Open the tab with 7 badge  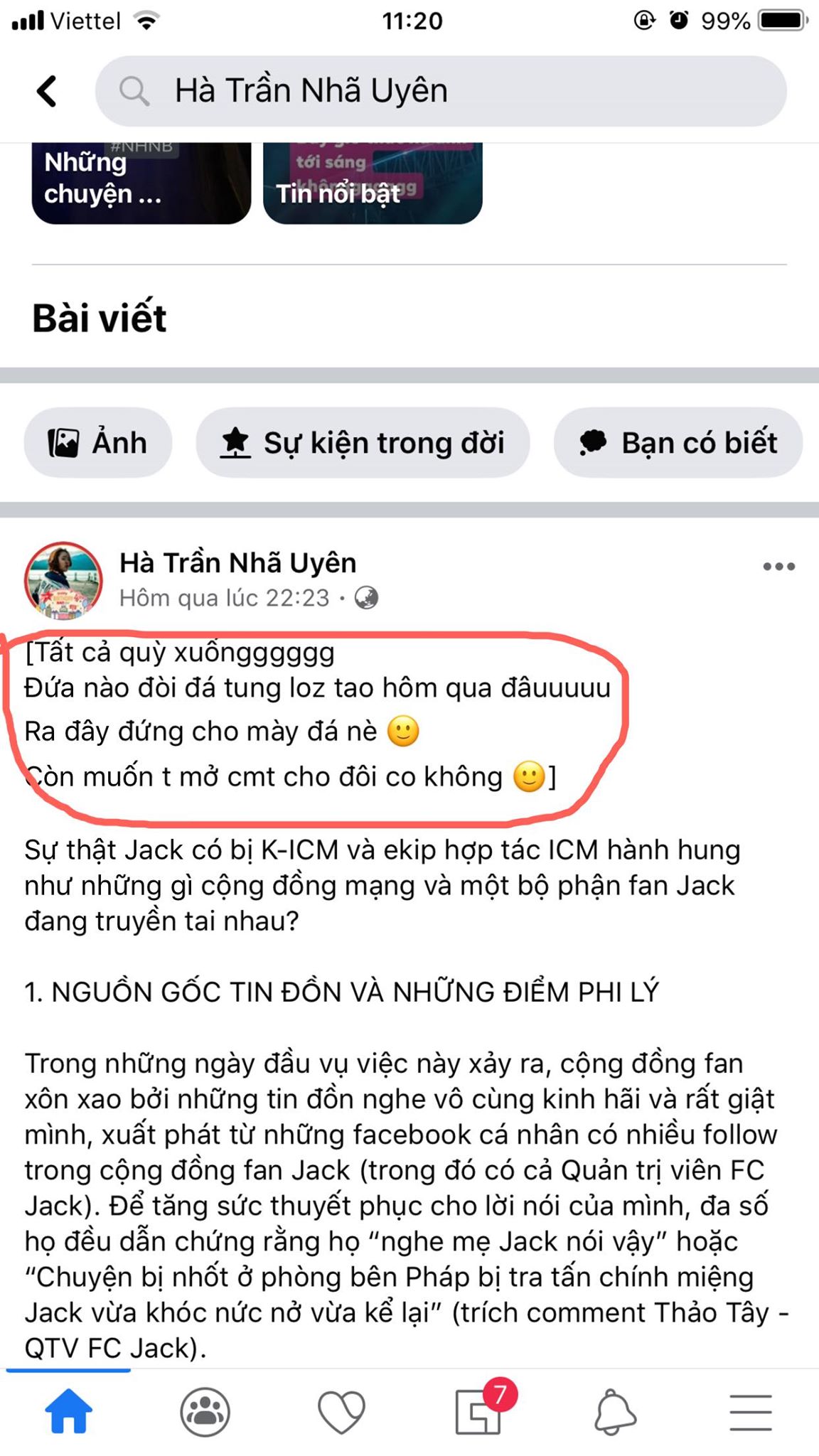[x=479, y=1411]
